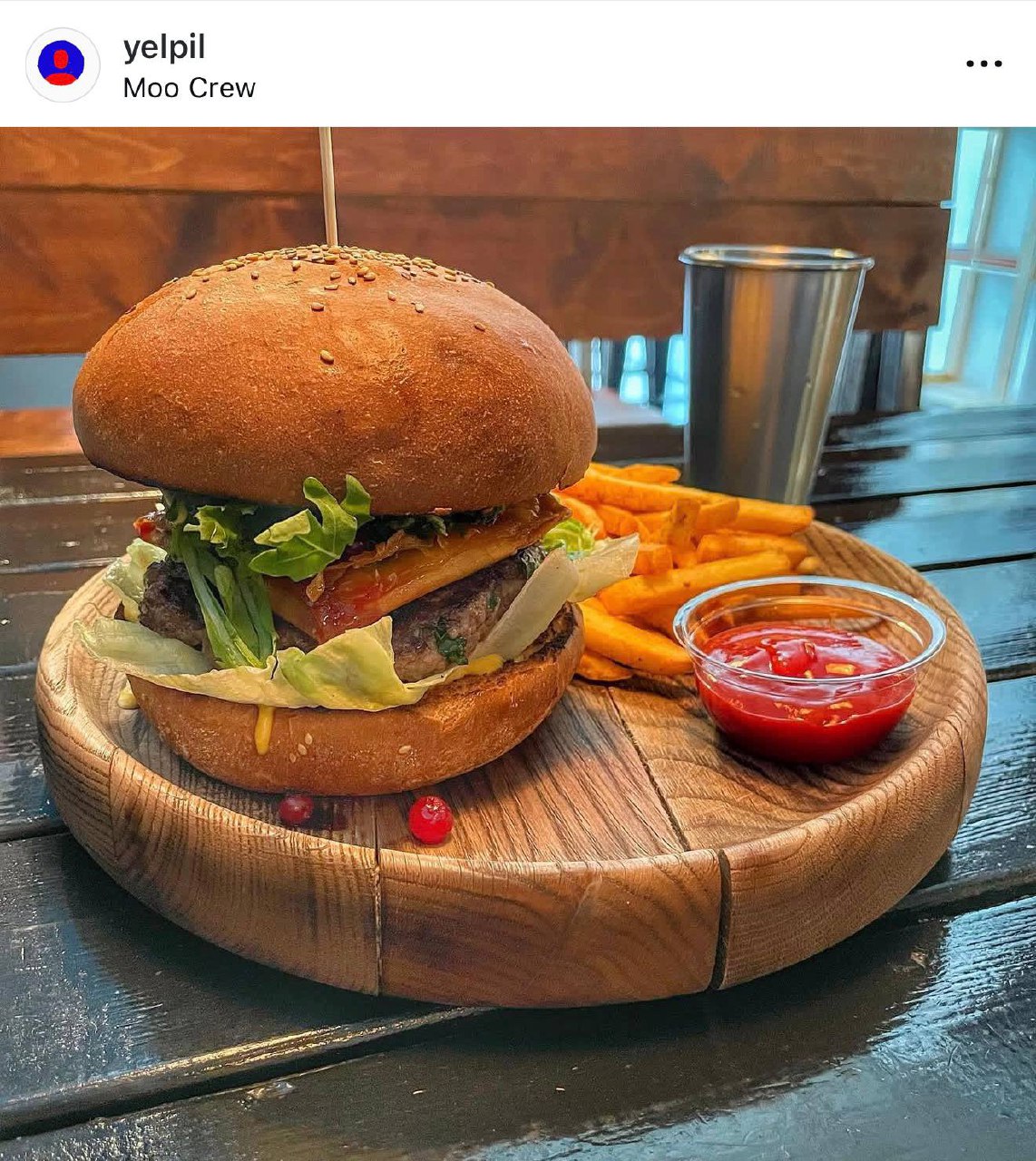Open the yelpil username profile

click(x=164, y=46)
